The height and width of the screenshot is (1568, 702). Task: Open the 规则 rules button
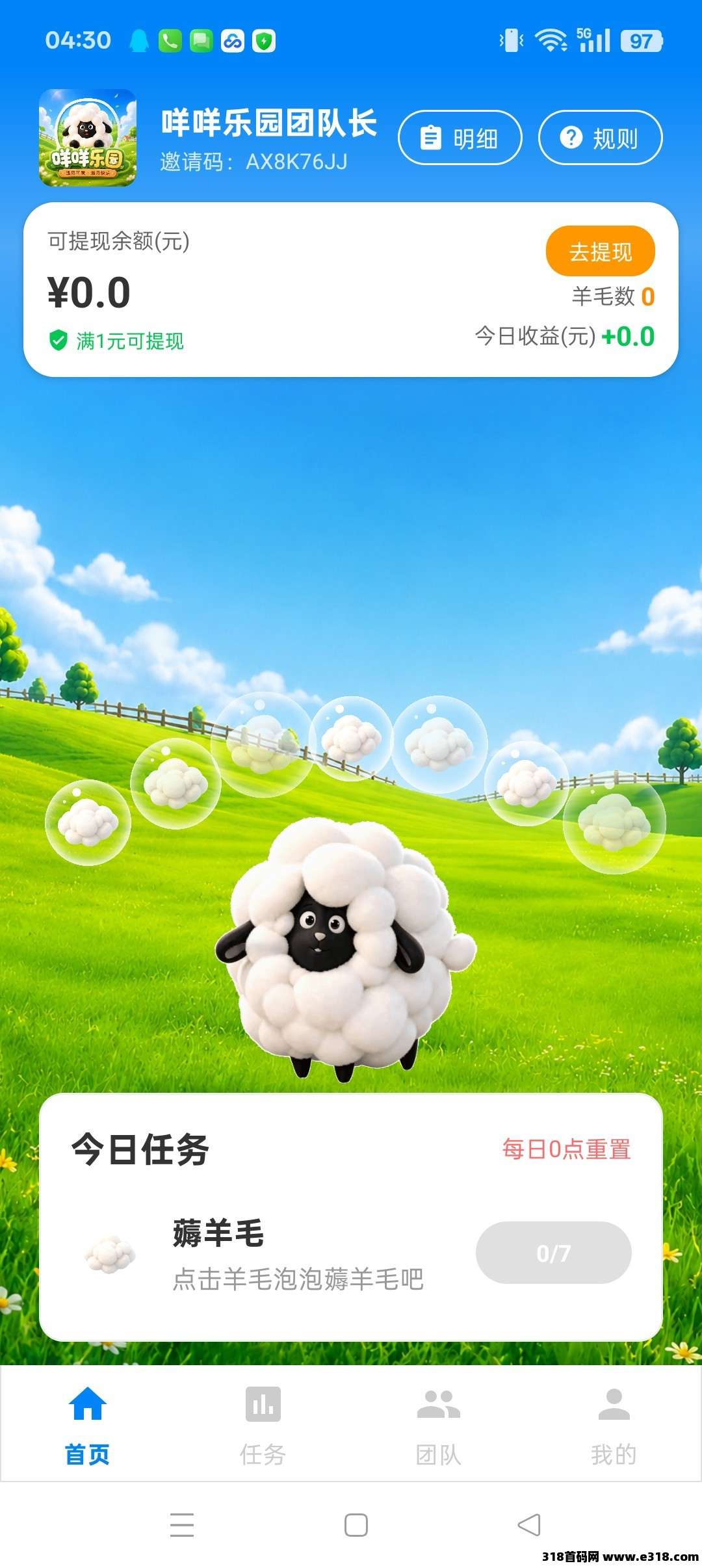coord(600,138)
